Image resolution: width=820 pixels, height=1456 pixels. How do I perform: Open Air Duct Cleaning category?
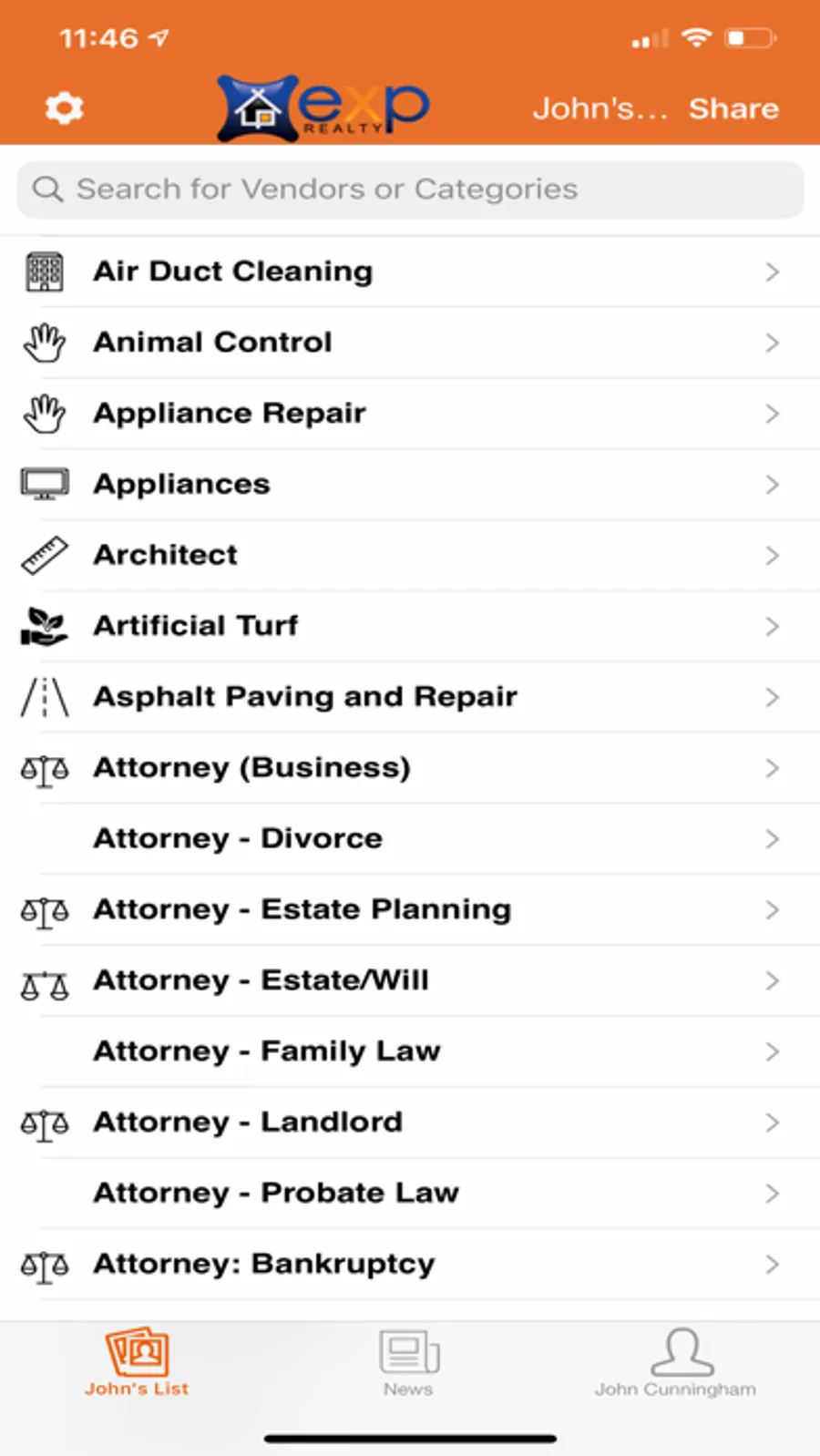click(x=410, y=272)
